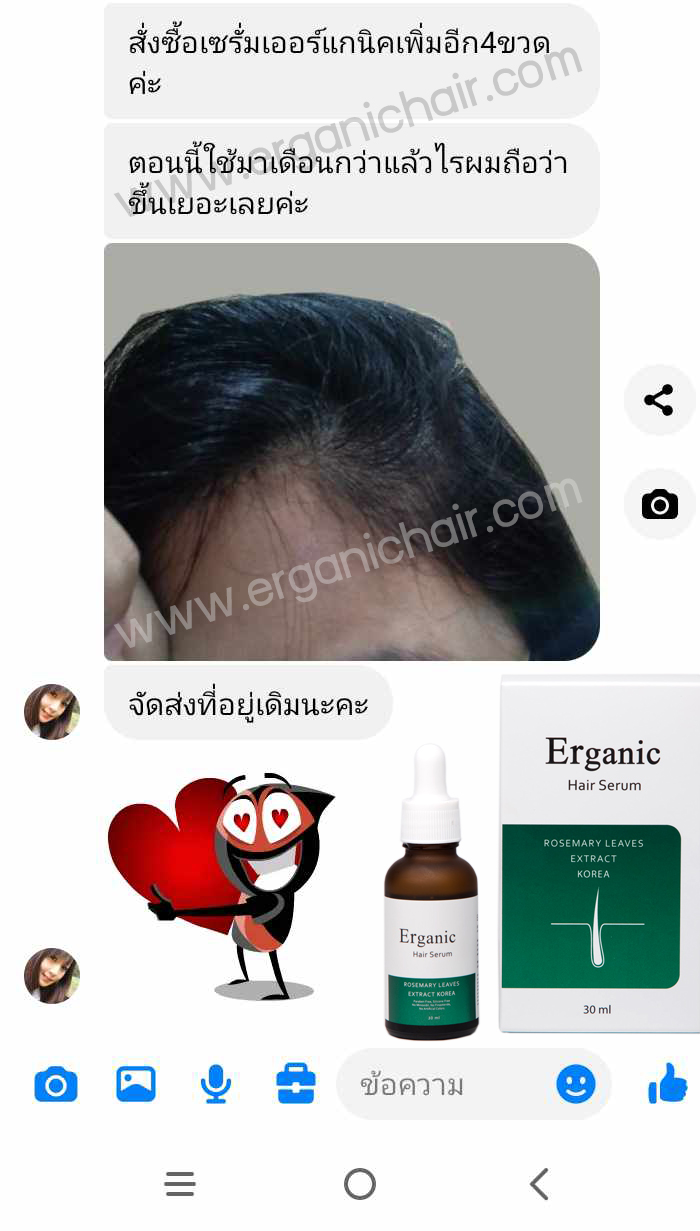The width and height of the screenshot is (700, 1231).
Task: Go to the home screen via the system home button
Action: coord(360,1185)
